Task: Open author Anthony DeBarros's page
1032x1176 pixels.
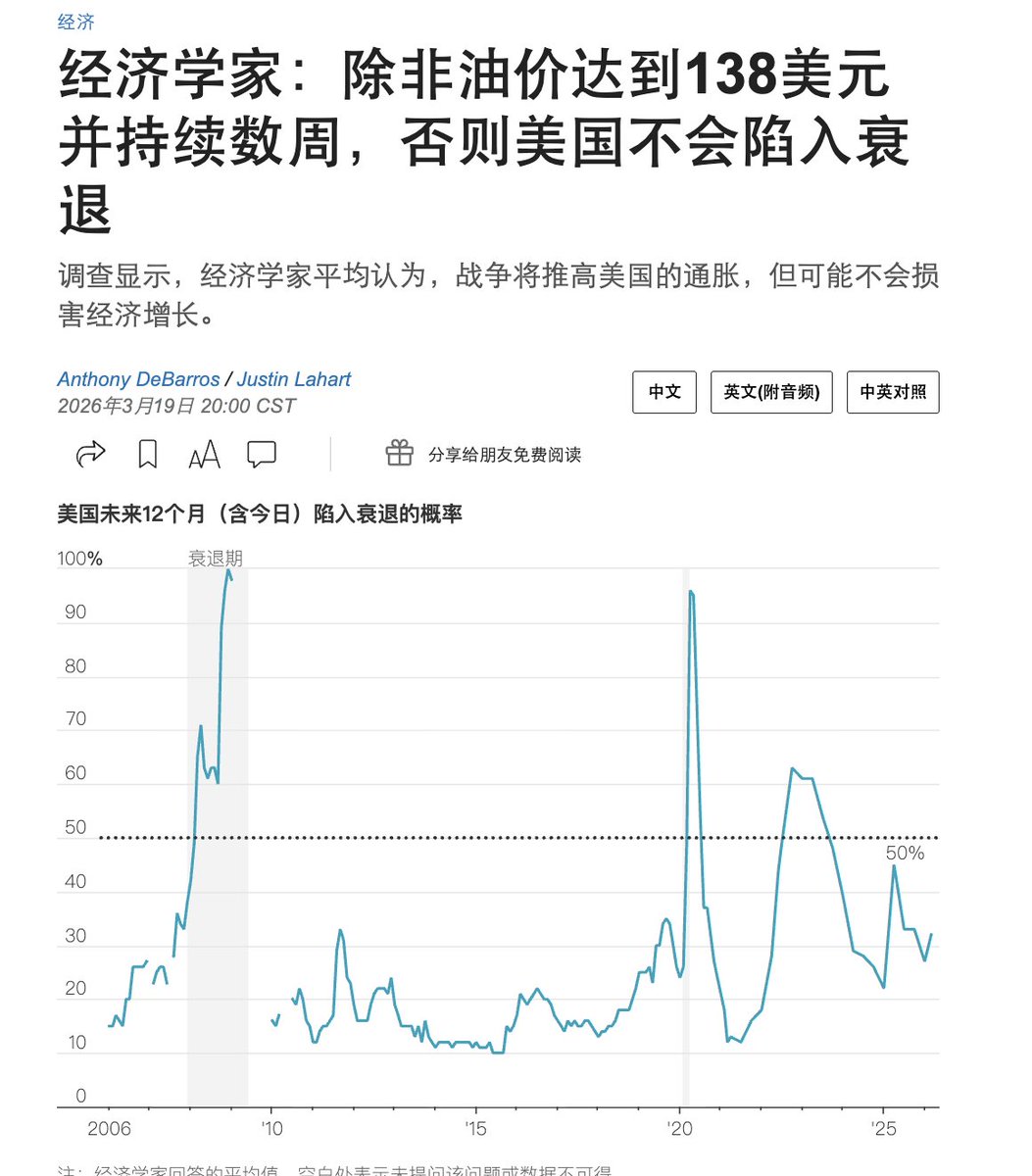Action: point(139,379)
